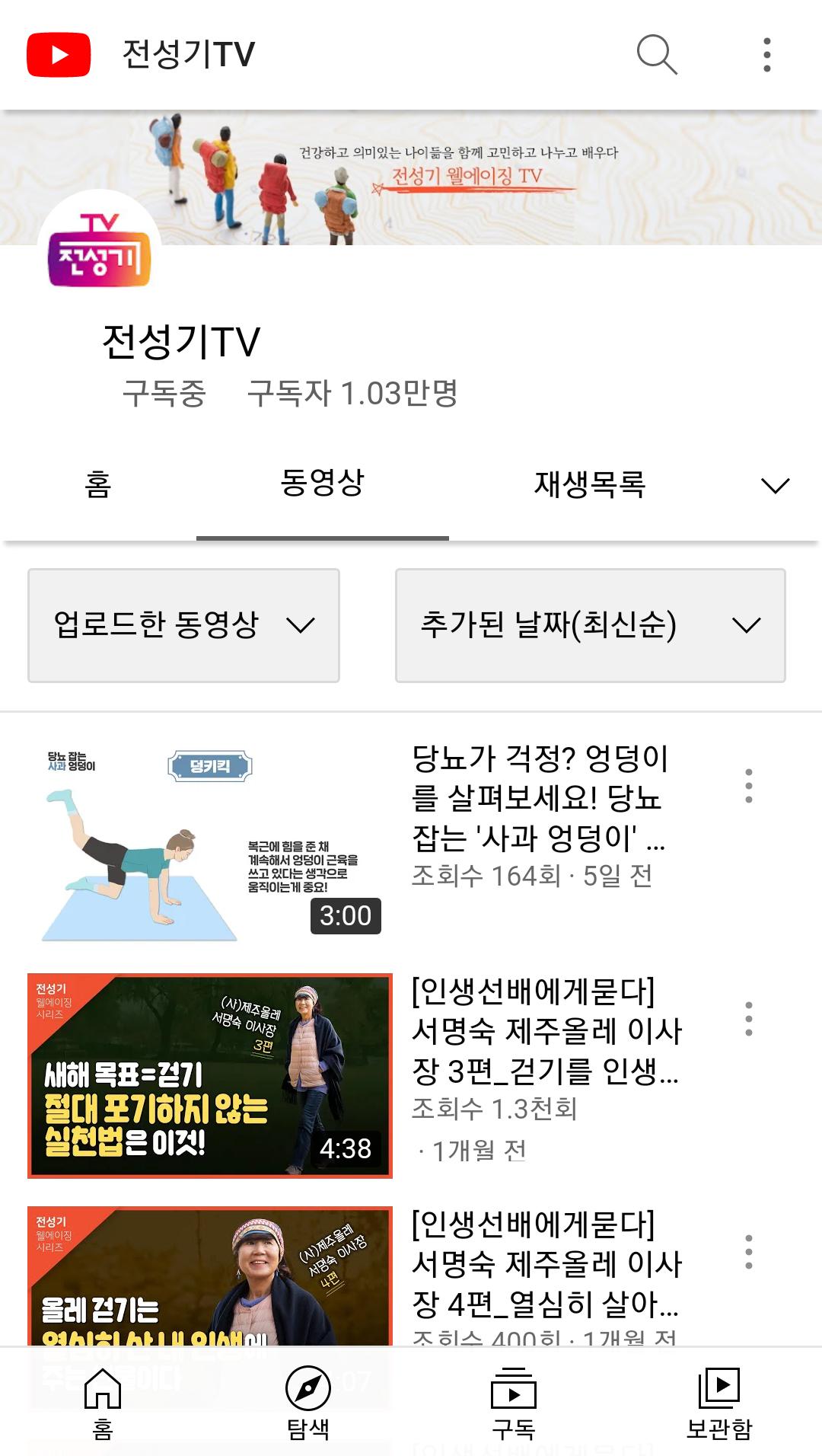Screen dimensions: 822x1456
Task: Open options for the 당뇨가 걱정 video
Action: 749,785
